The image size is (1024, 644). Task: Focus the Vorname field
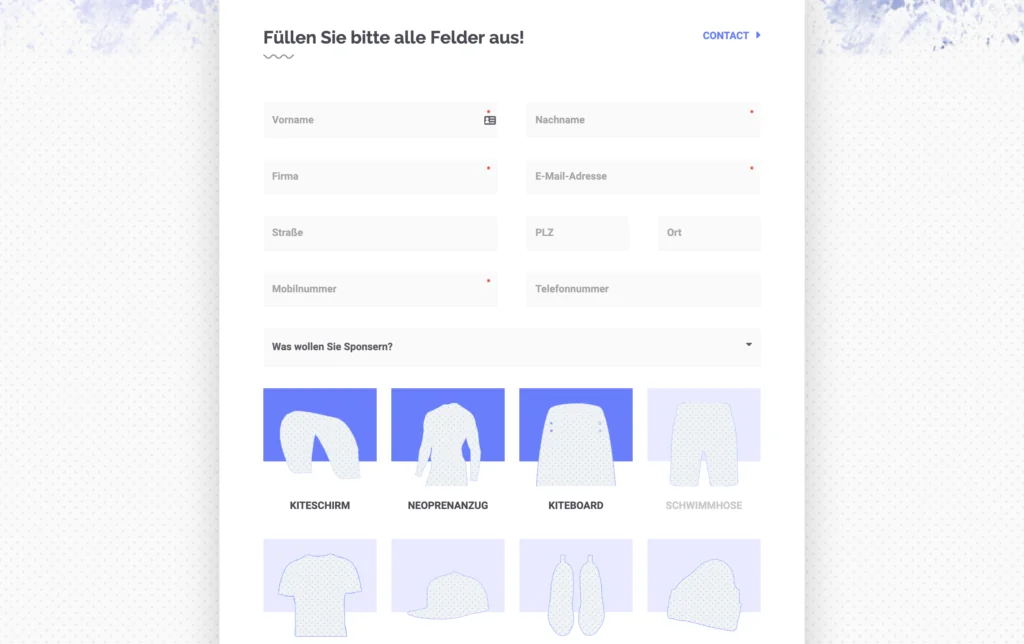click(370, 120)
